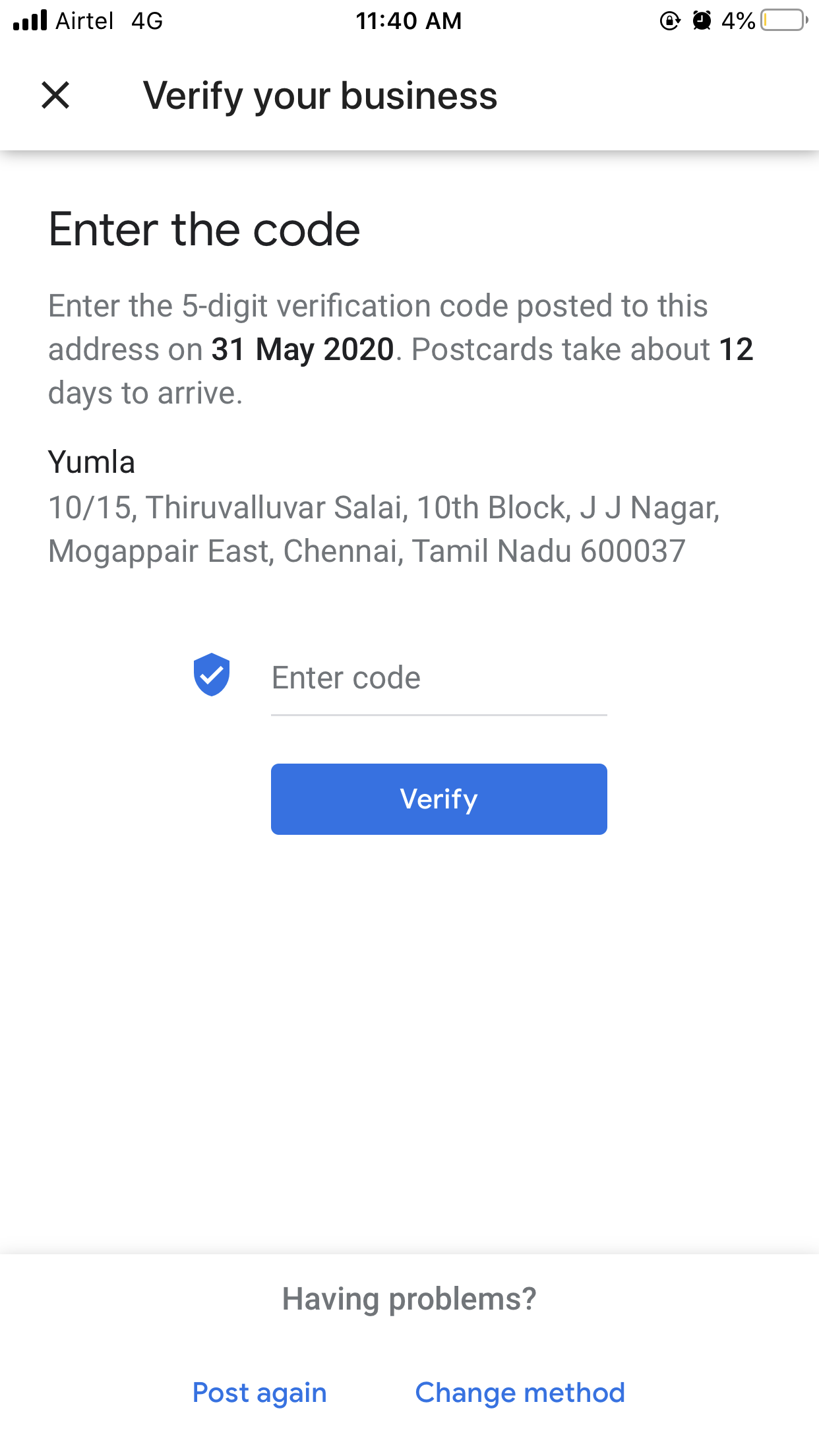Request the postcard with Post again
Viewport: 819px width, 1456px height.
259,1393
